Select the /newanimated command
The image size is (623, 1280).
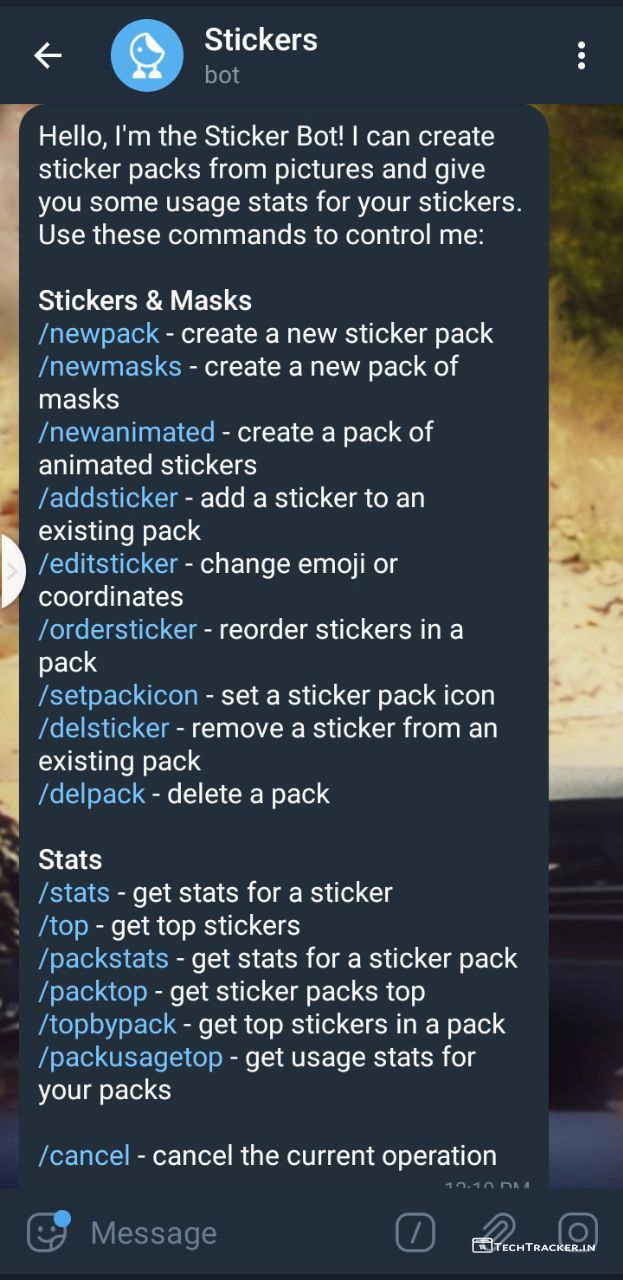(x=126, y=432)
